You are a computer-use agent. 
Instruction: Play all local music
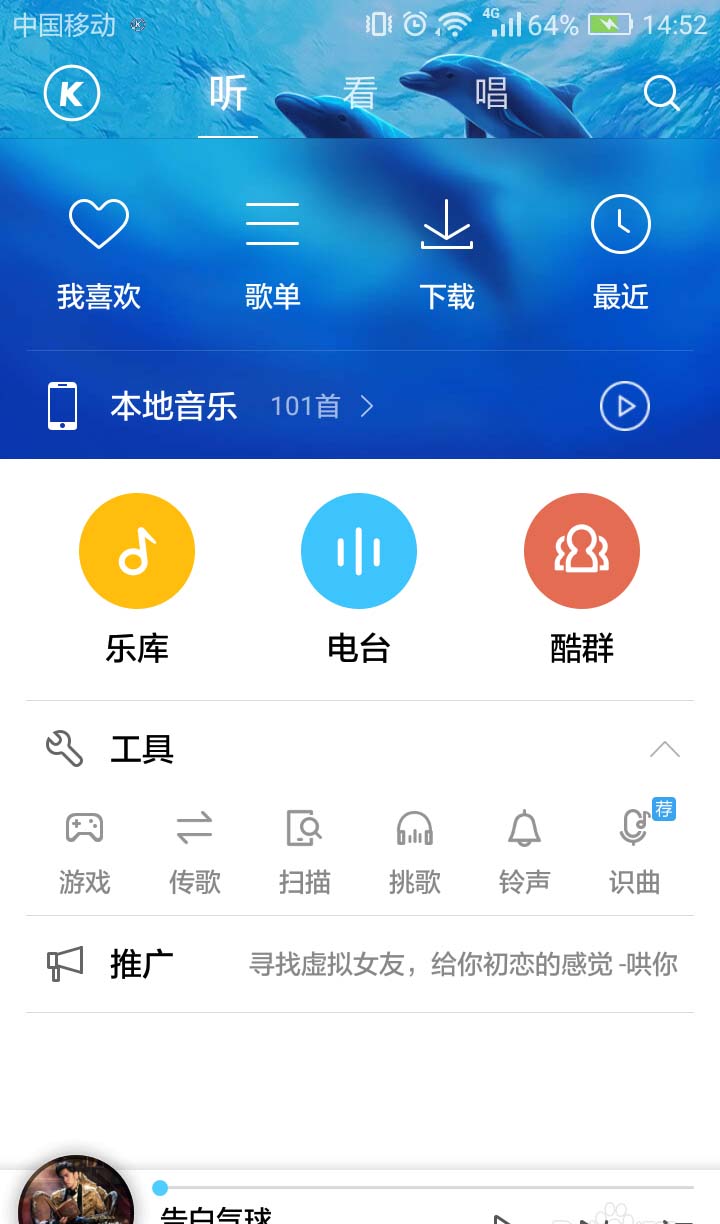pos(625,406)
